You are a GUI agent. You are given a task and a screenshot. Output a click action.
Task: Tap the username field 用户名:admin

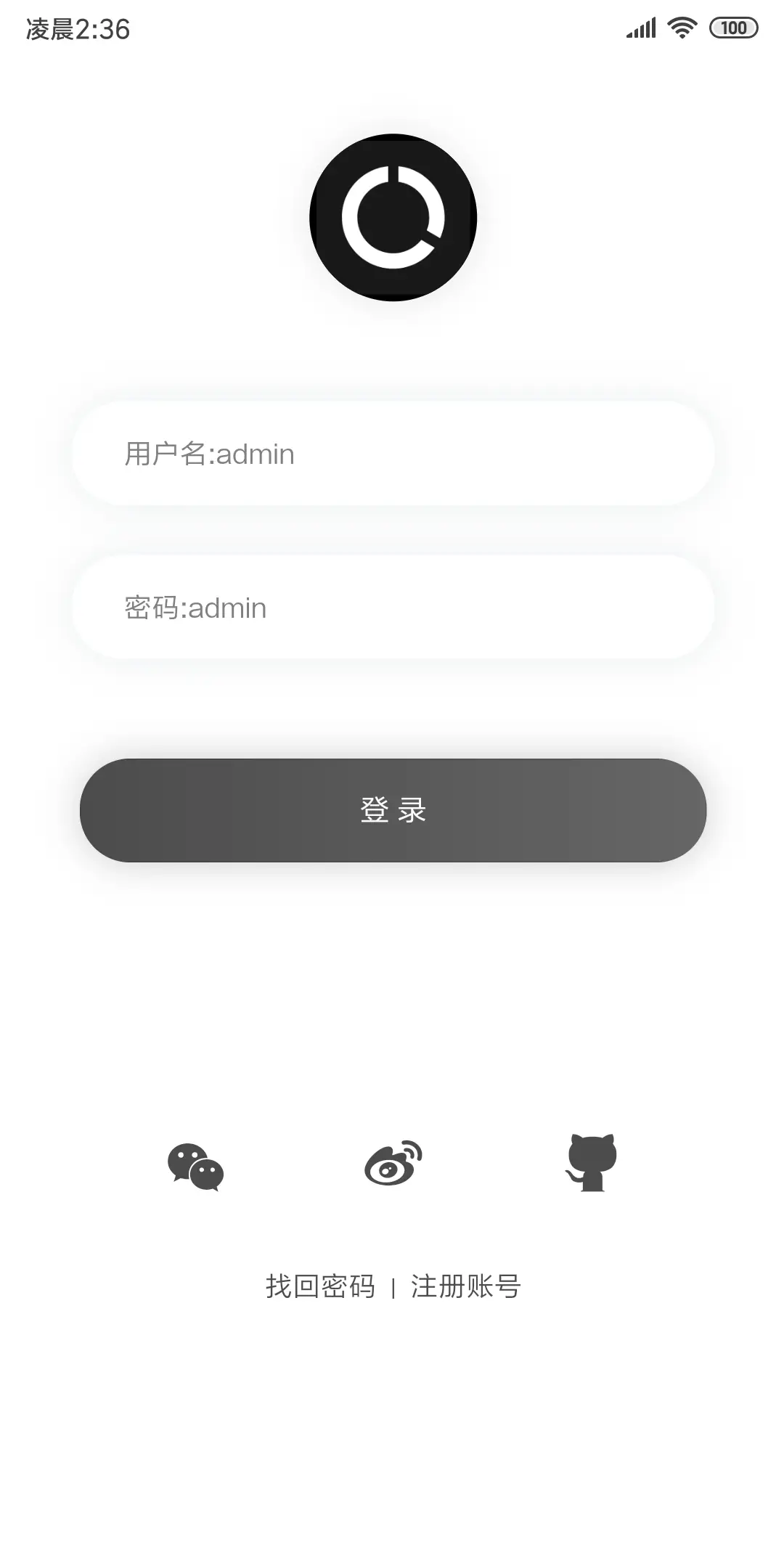point(393,454)
